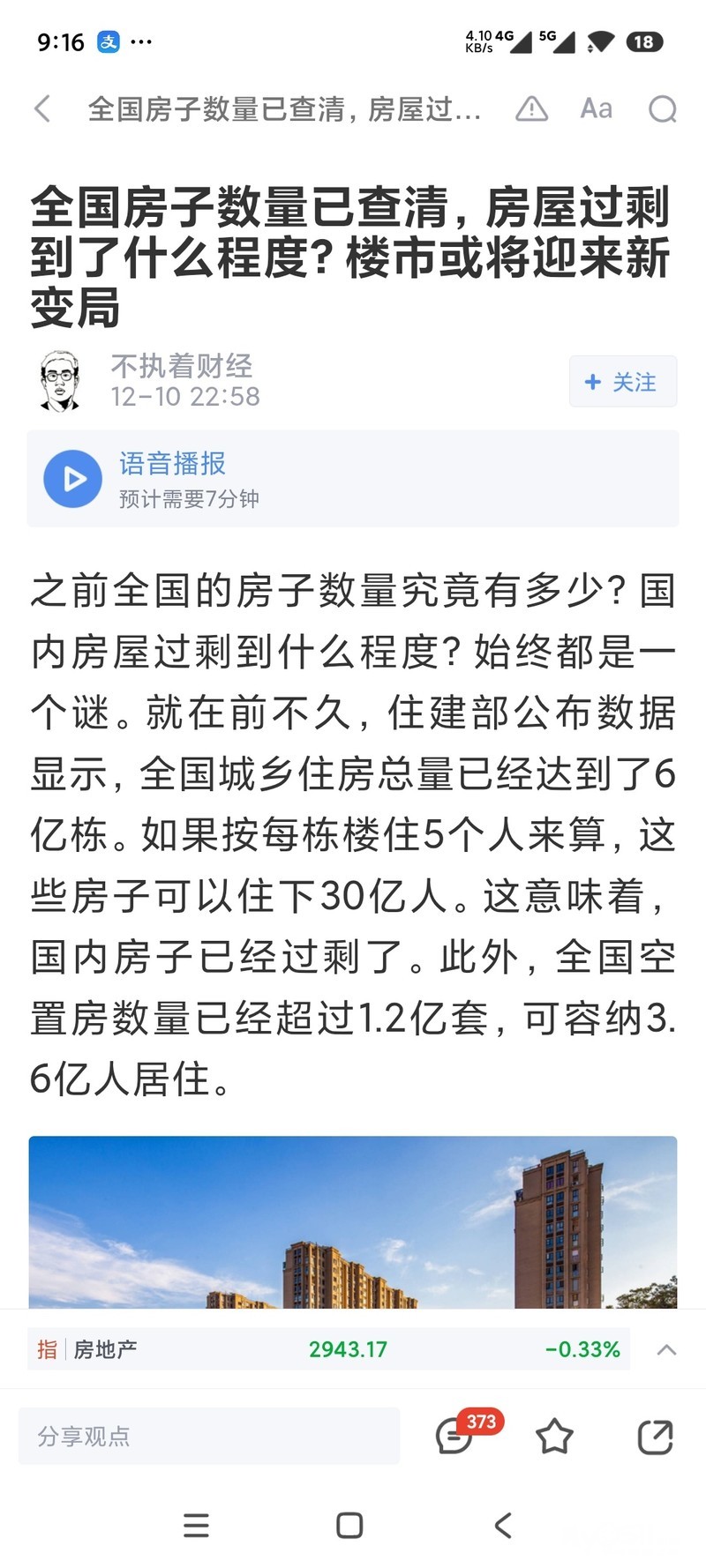The height and width of the screenshot is (1568, 706).
Task: Follow author 不执着财经 with 关注 button
Action: click(622, 382)
